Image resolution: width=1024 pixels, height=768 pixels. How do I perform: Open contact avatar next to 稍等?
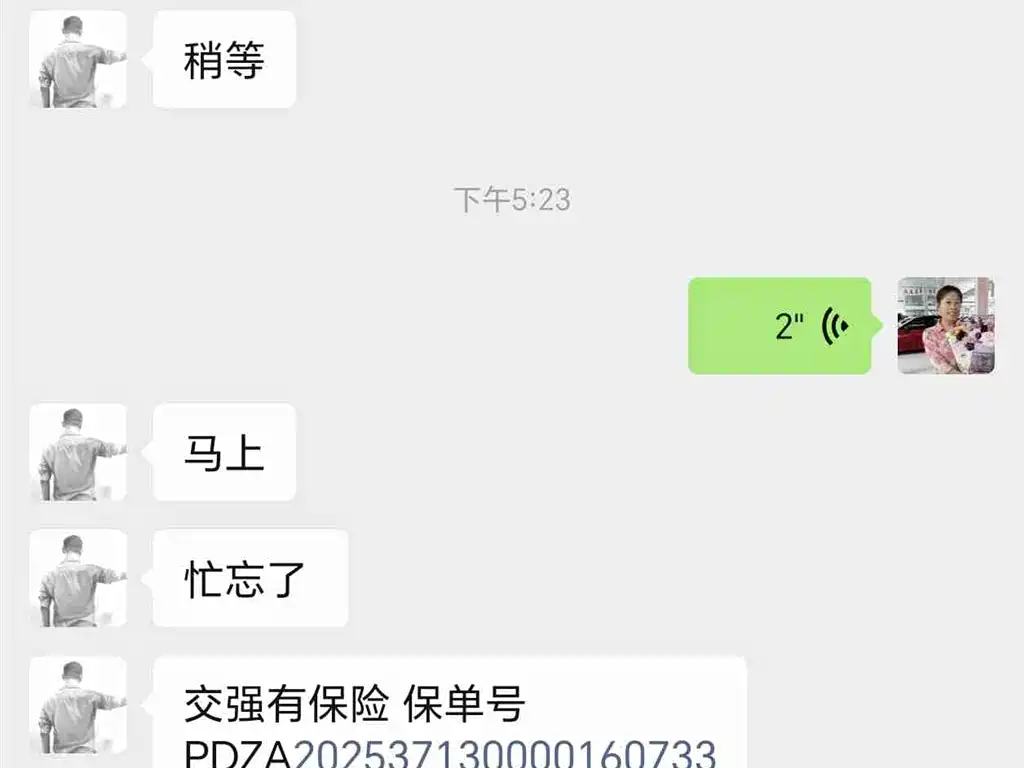[x=78, y=59]
